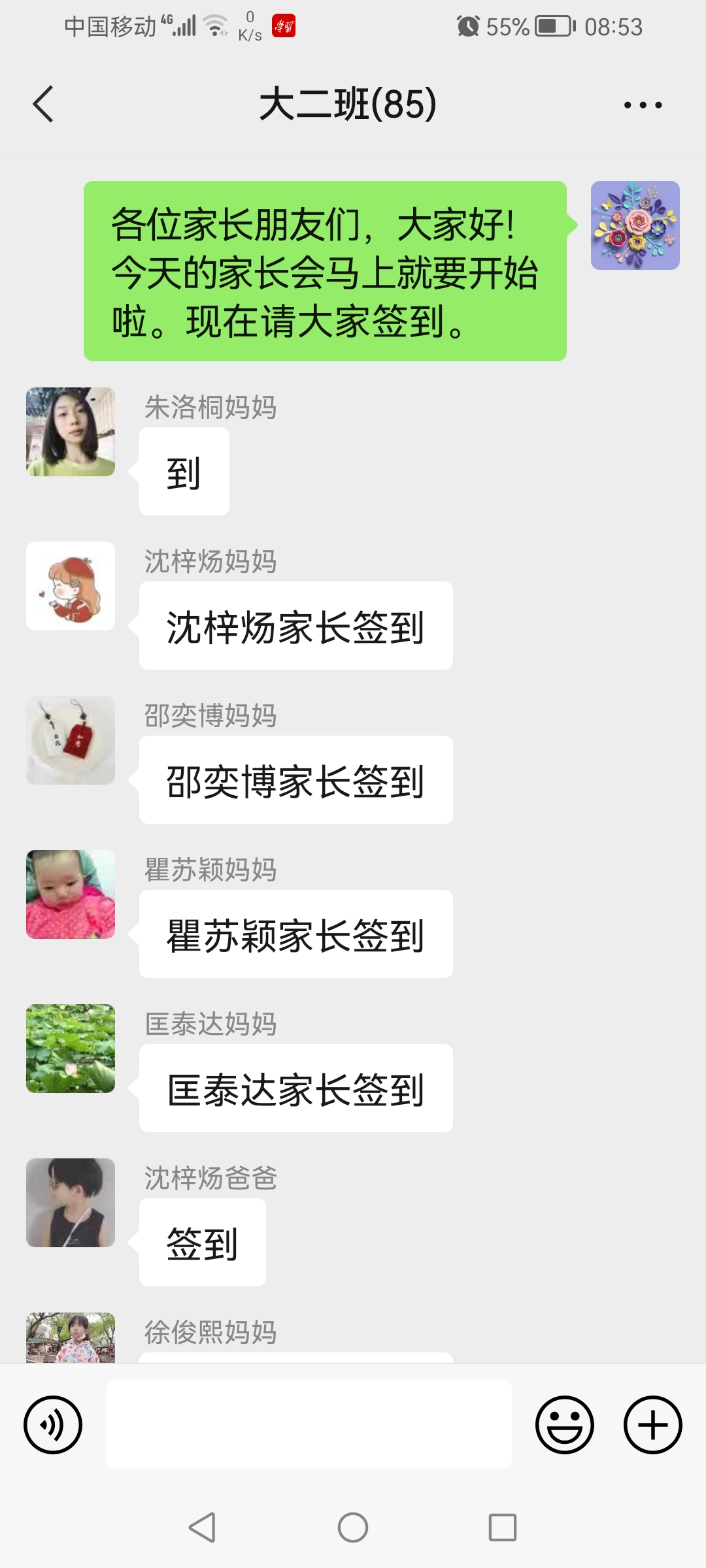Open 沈梓炀妈妈's profile avatar

tap(71, 586)
